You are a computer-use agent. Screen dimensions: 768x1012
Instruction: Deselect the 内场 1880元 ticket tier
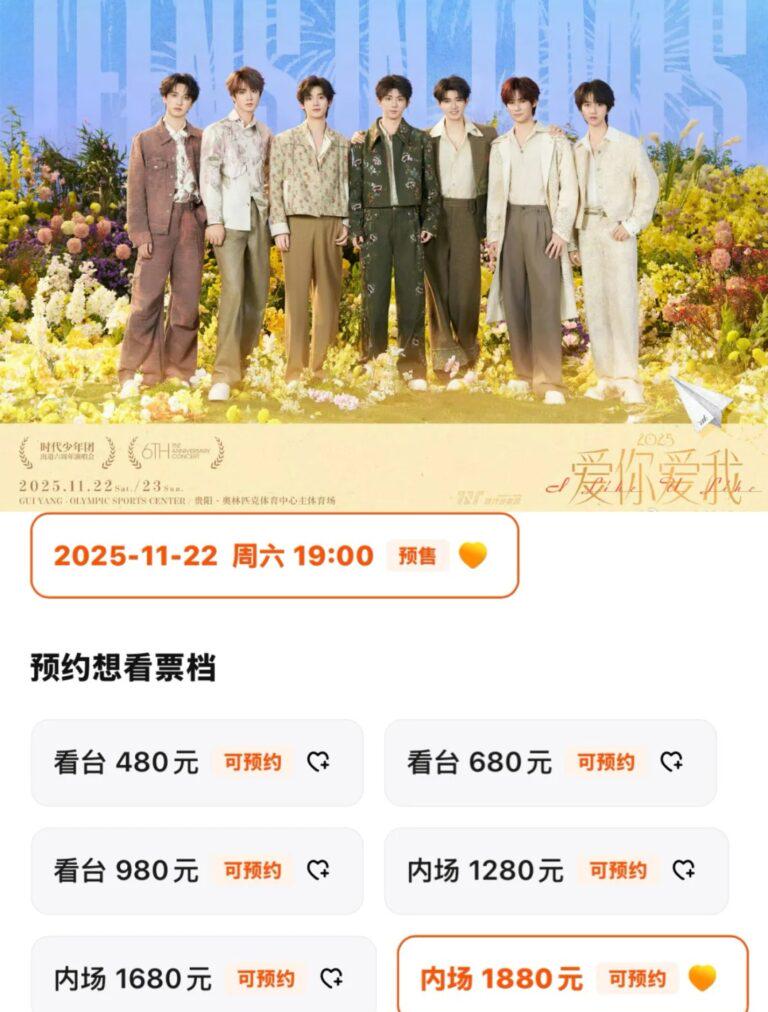pyautogui.click(x=572, y=978)
